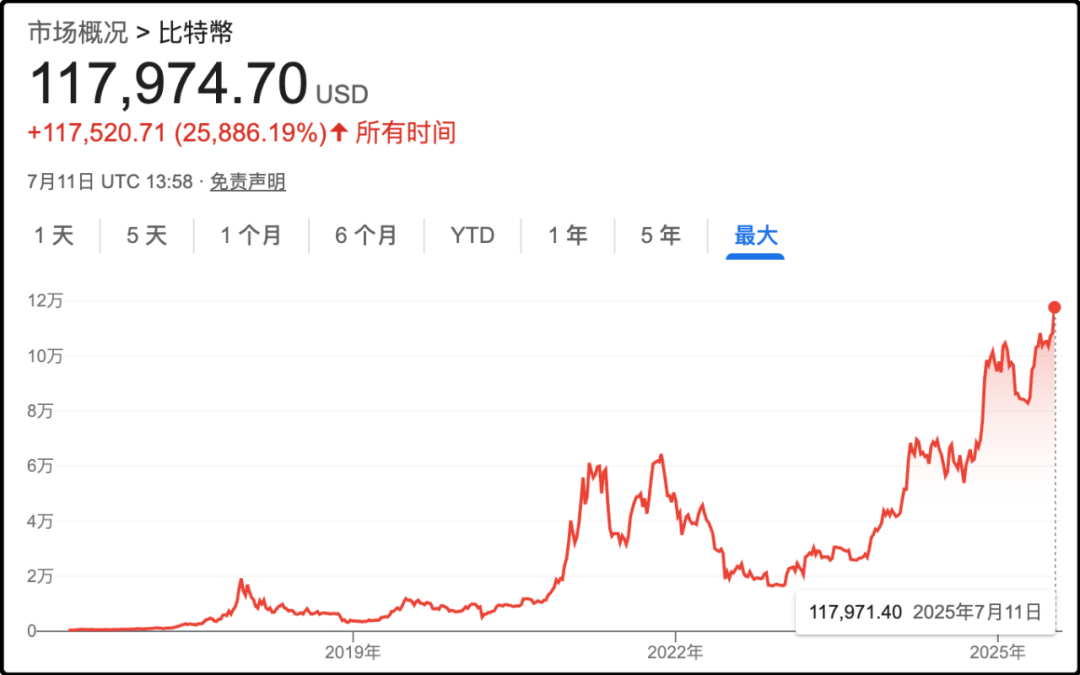Open the 免责声明 disclaimer link
Viewport: 1080px width, 675px height.
pyautogui.click(x=247, y=182)
